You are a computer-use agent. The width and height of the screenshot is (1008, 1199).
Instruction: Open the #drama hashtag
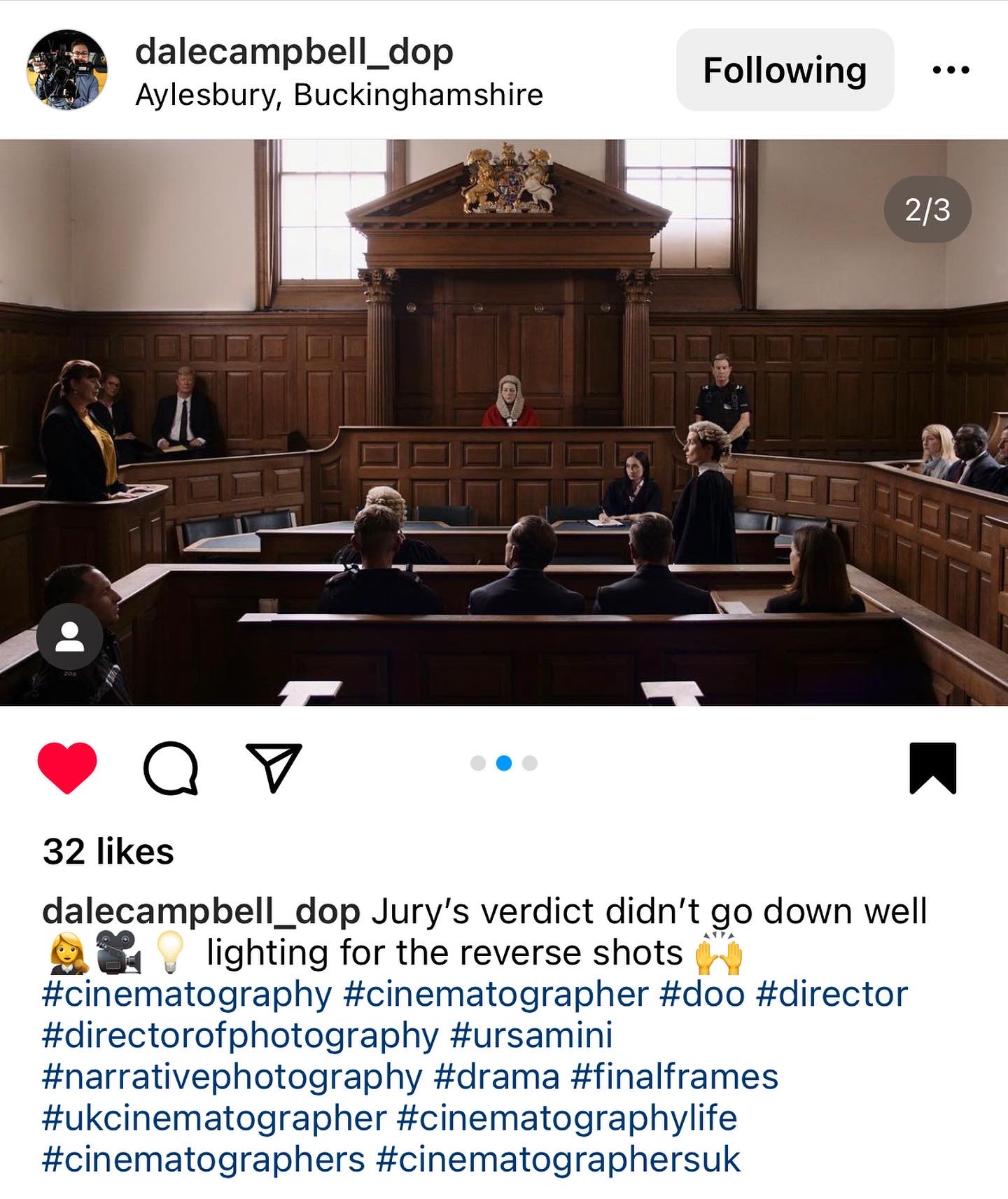point(496,1077)
